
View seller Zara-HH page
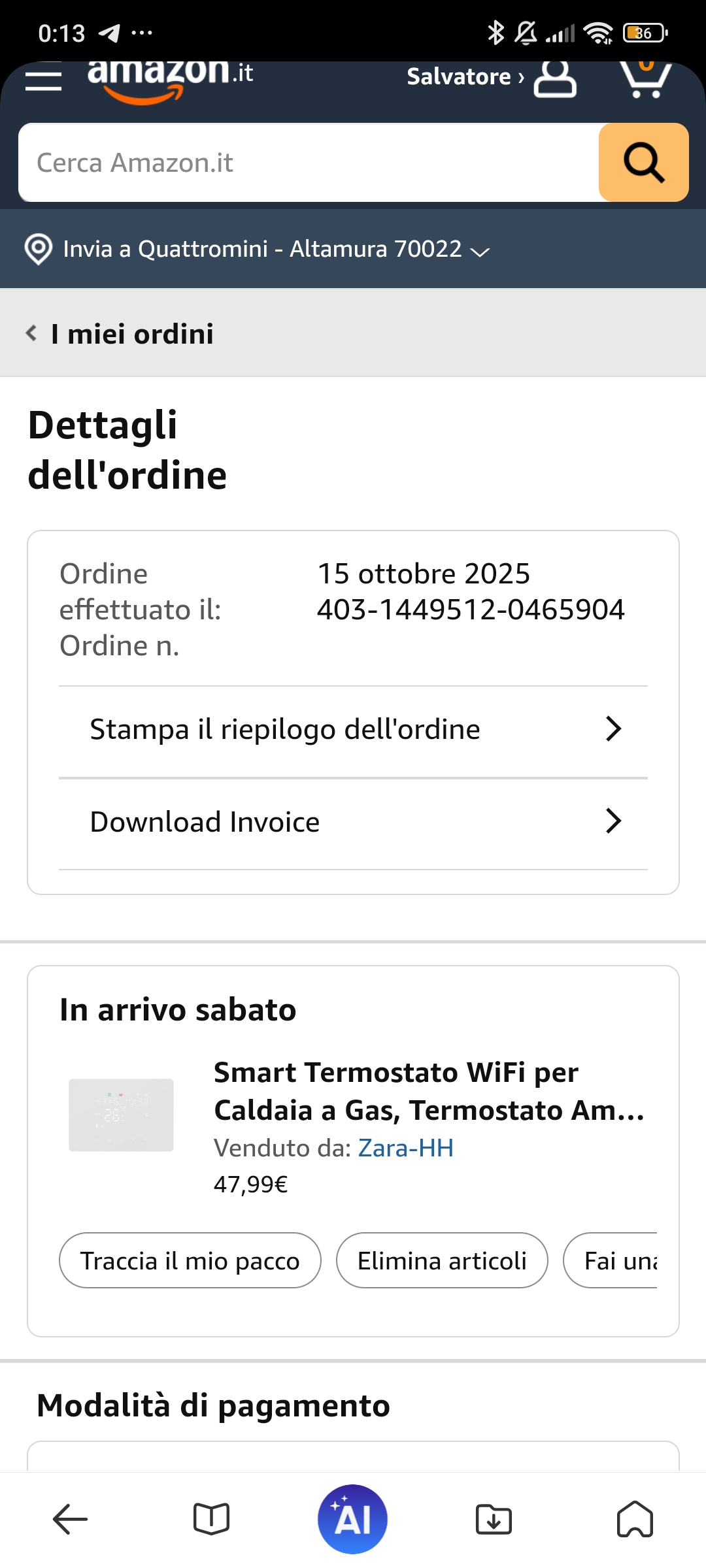coord(405,1148)
